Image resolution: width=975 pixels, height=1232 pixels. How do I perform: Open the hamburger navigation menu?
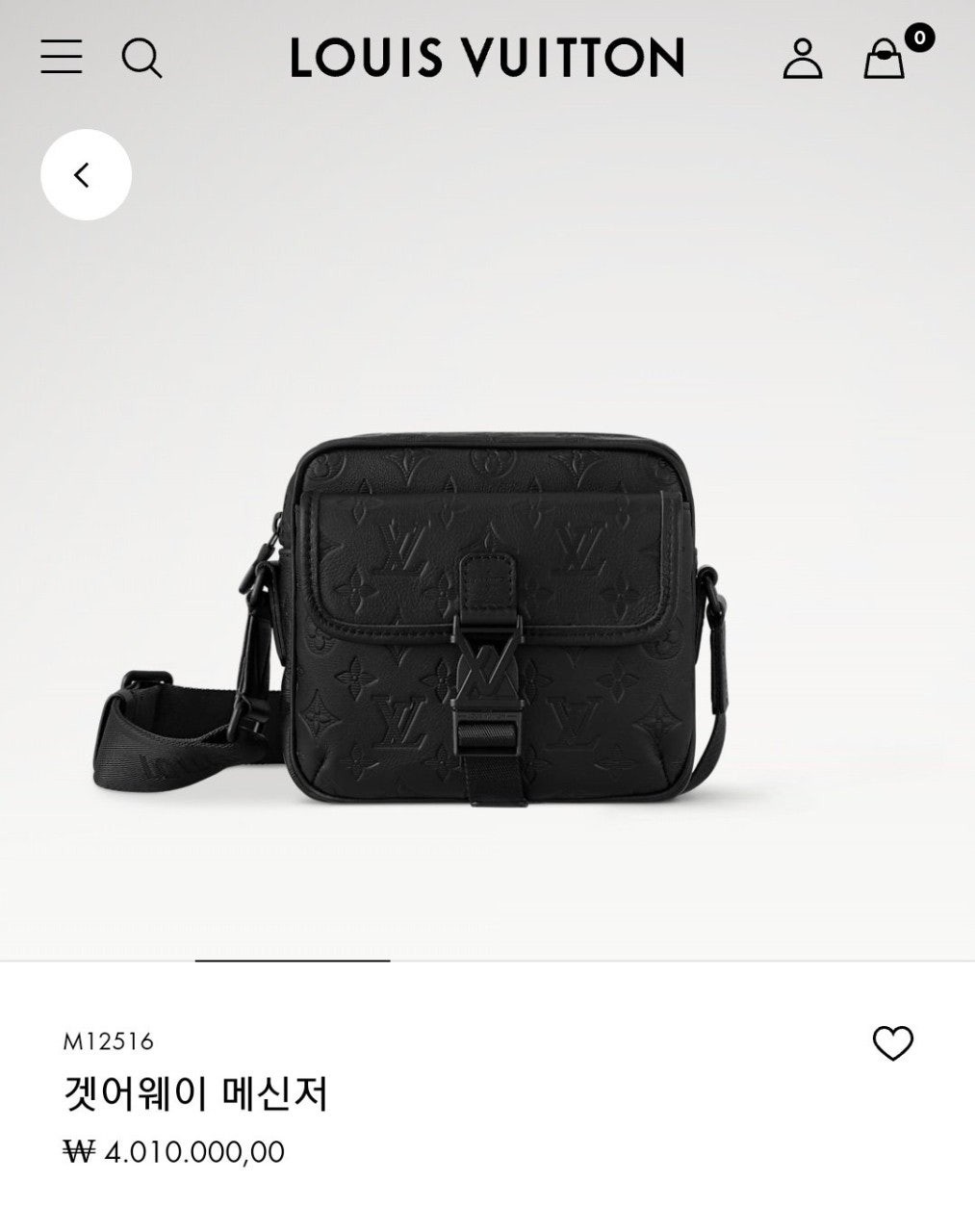61,57
